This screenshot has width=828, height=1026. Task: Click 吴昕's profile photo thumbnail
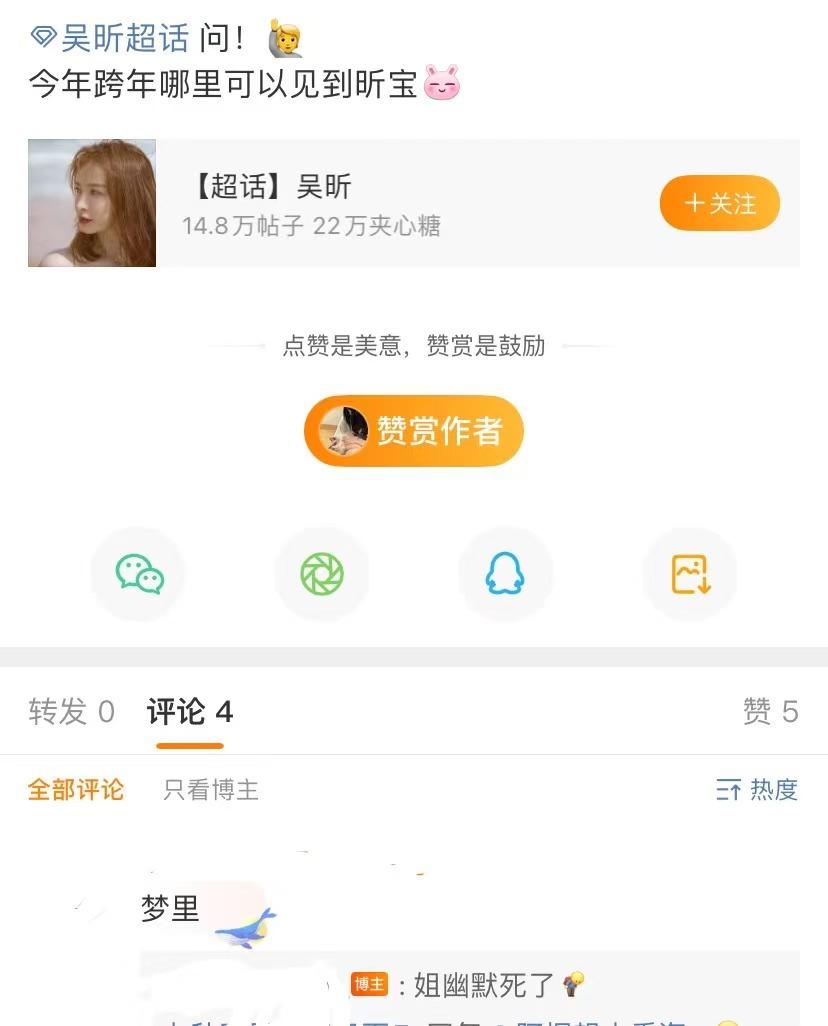(x=92, y=203)
